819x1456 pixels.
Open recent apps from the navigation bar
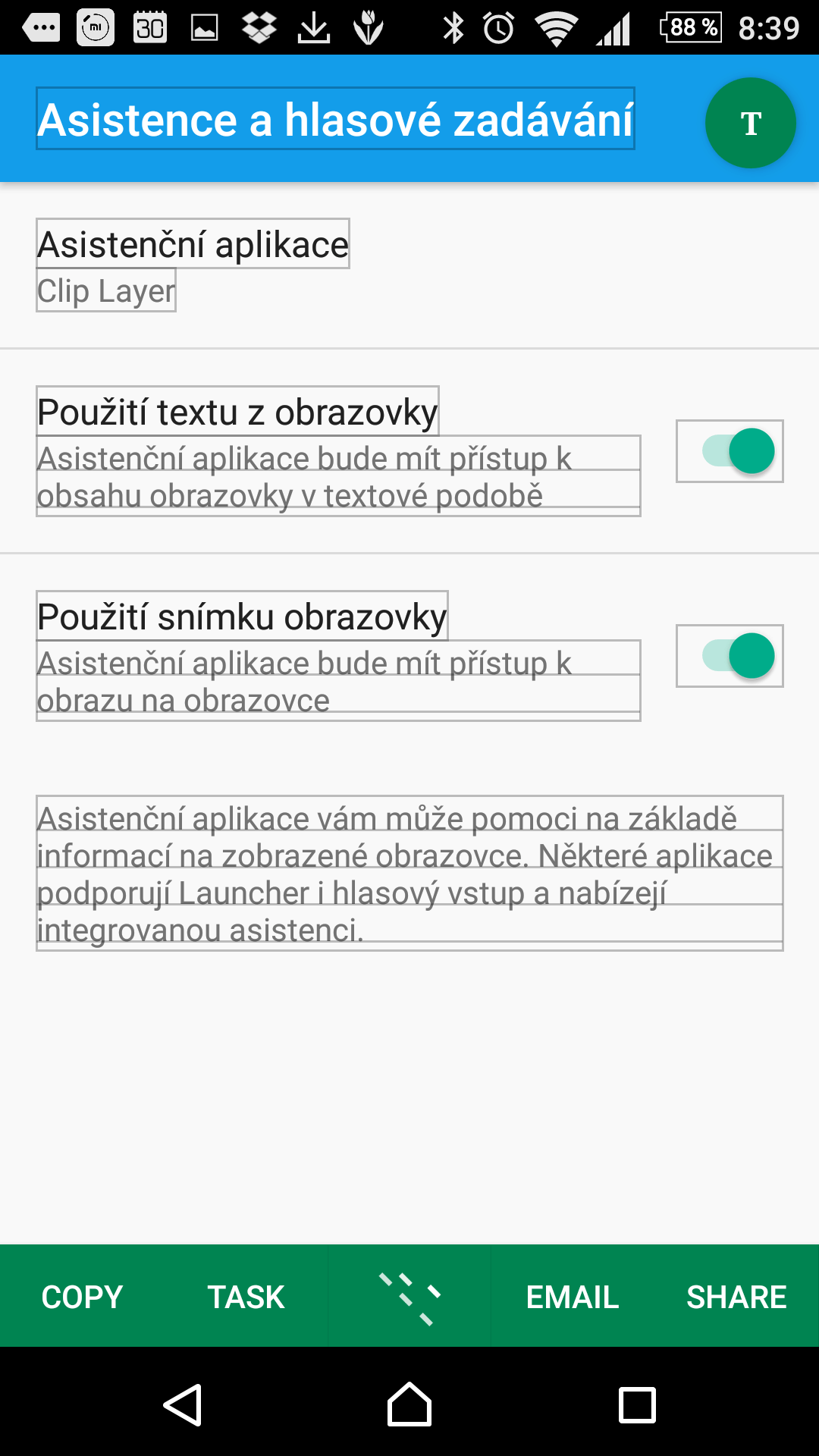click(637, 1405)
